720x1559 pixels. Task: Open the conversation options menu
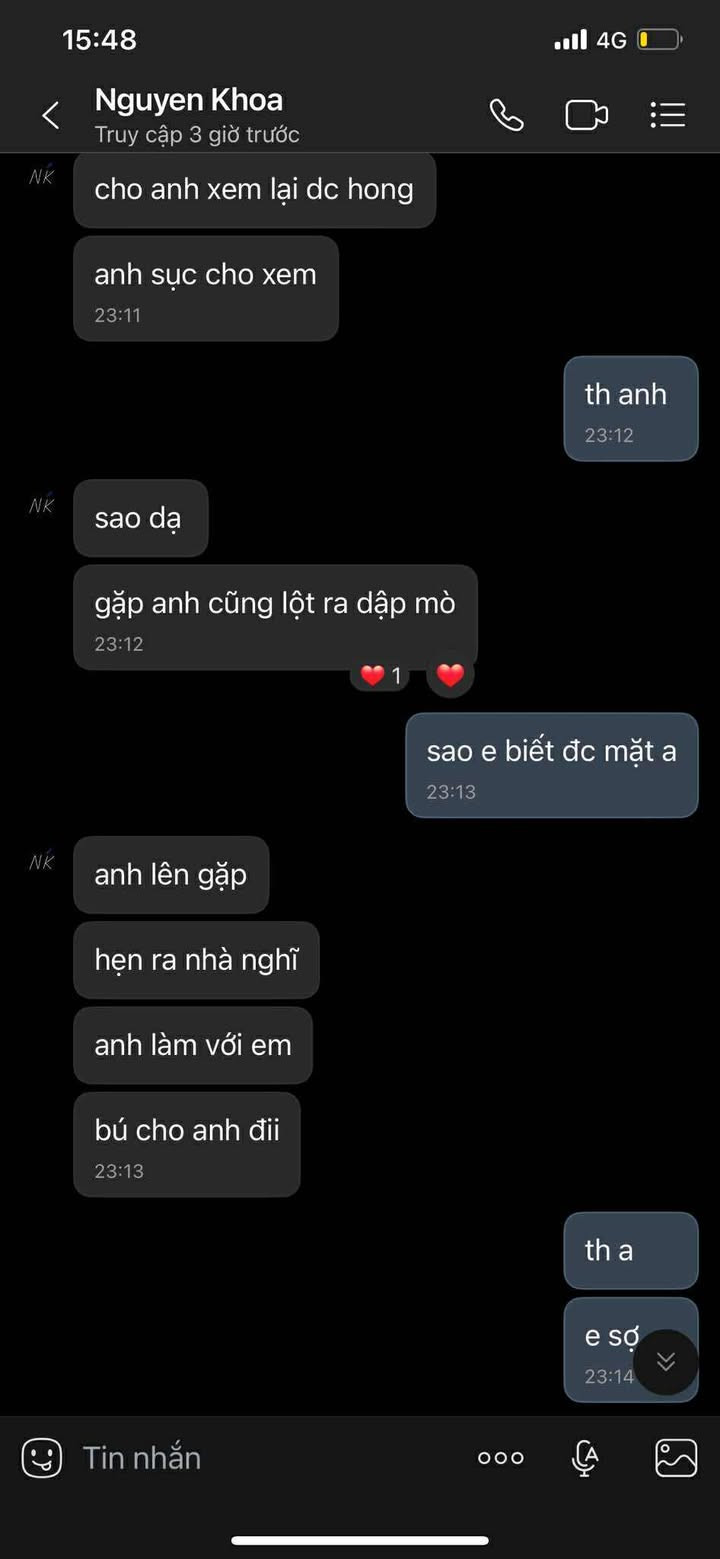667,116
